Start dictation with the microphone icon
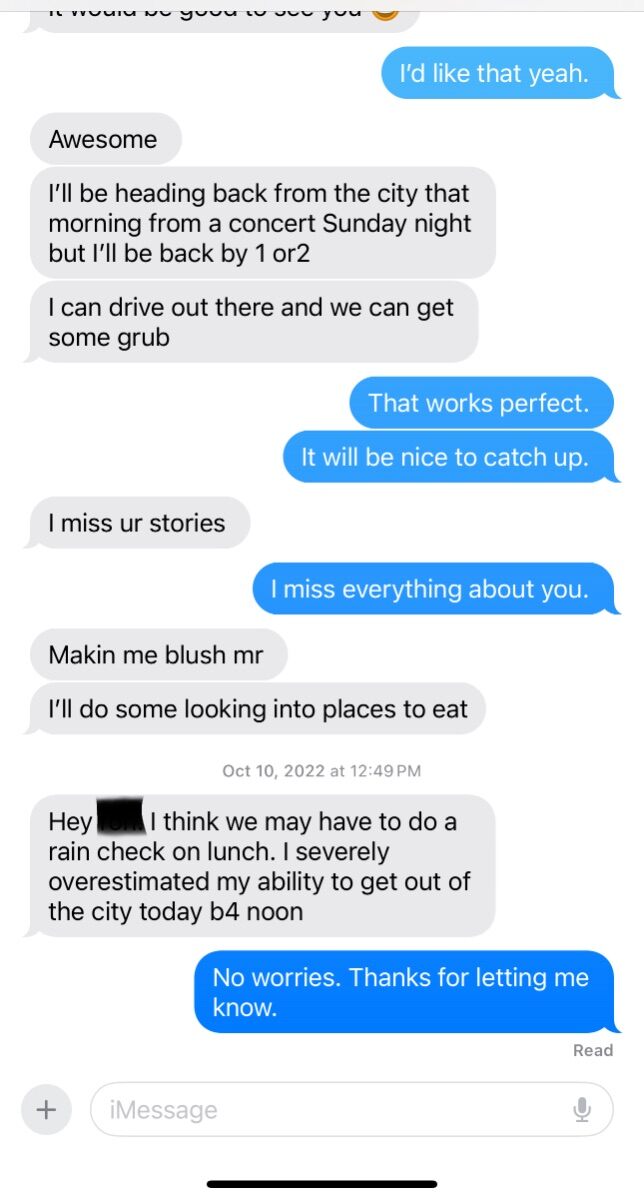Screen dimensions: 644x1200 [x=582, y=1109]
